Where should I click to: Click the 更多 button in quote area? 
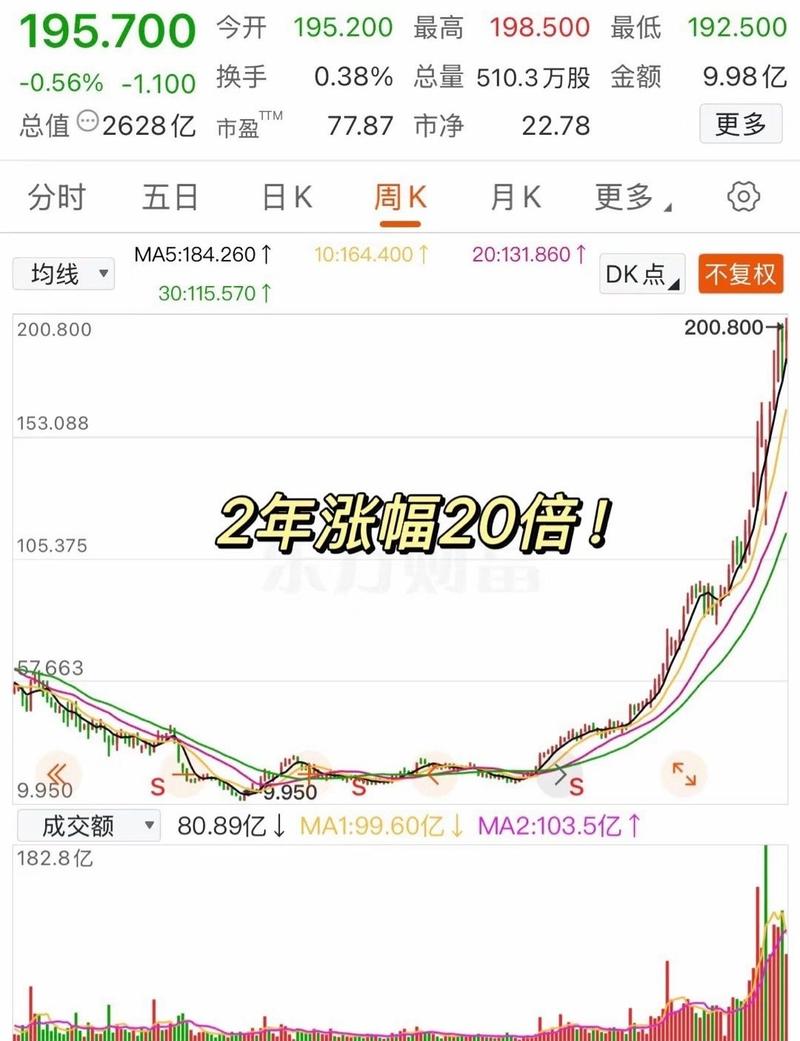click(x=742, y=124)
